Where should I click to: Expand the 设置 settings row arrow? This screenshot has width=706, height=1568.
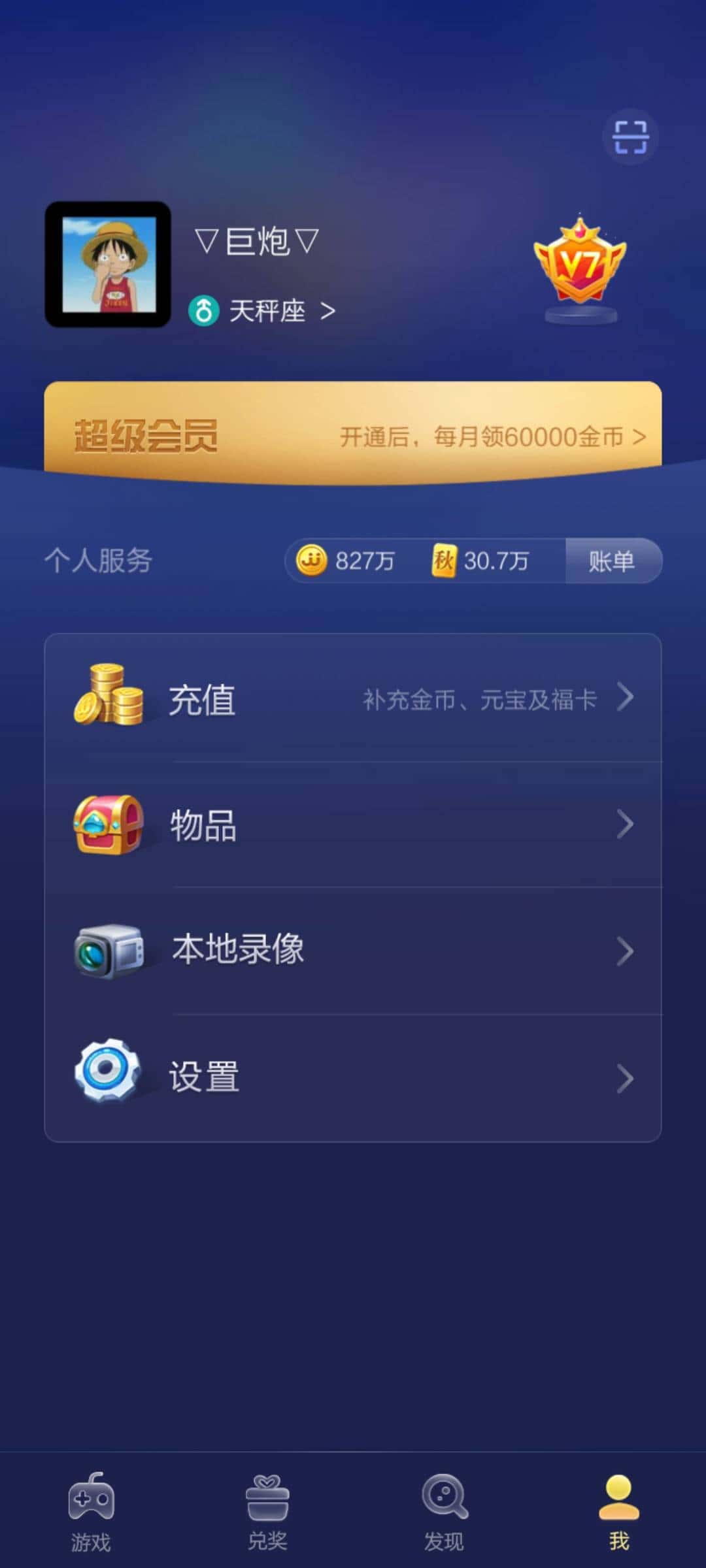tap(626, 1078)
